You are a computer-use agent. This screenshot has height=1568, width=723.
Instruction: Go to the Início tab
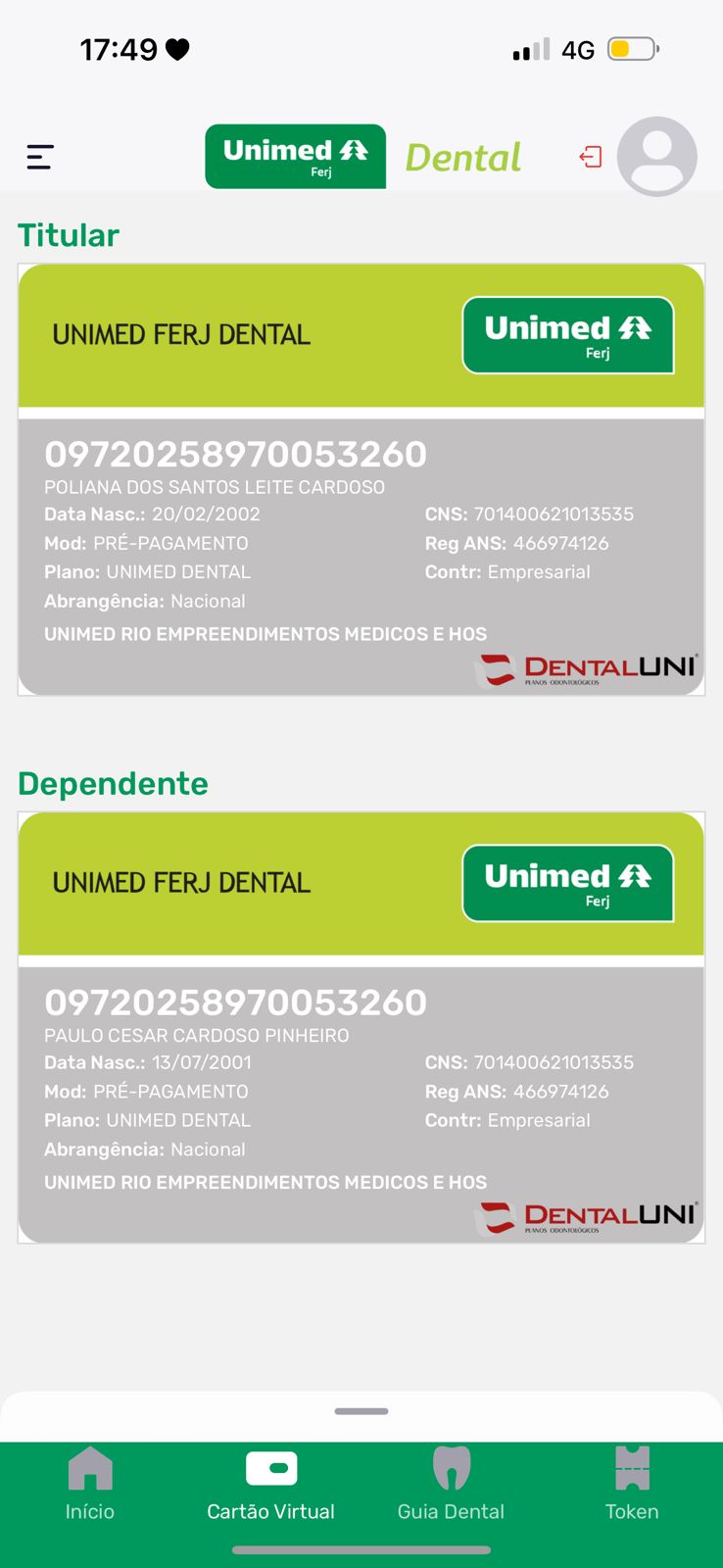coord(90,1485)
